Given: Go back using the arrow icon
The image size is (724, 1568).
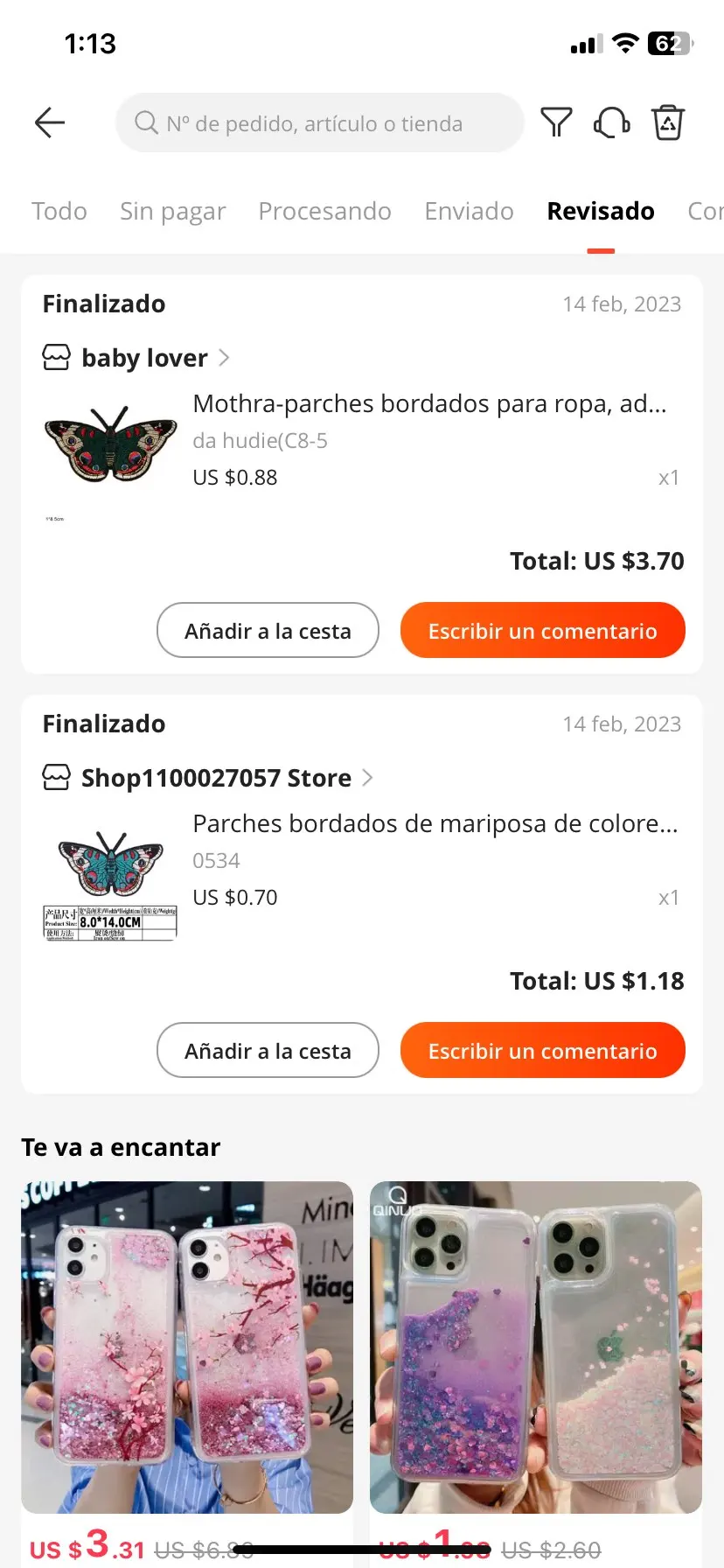Looking at the screenshot, I should click(50, 122).
